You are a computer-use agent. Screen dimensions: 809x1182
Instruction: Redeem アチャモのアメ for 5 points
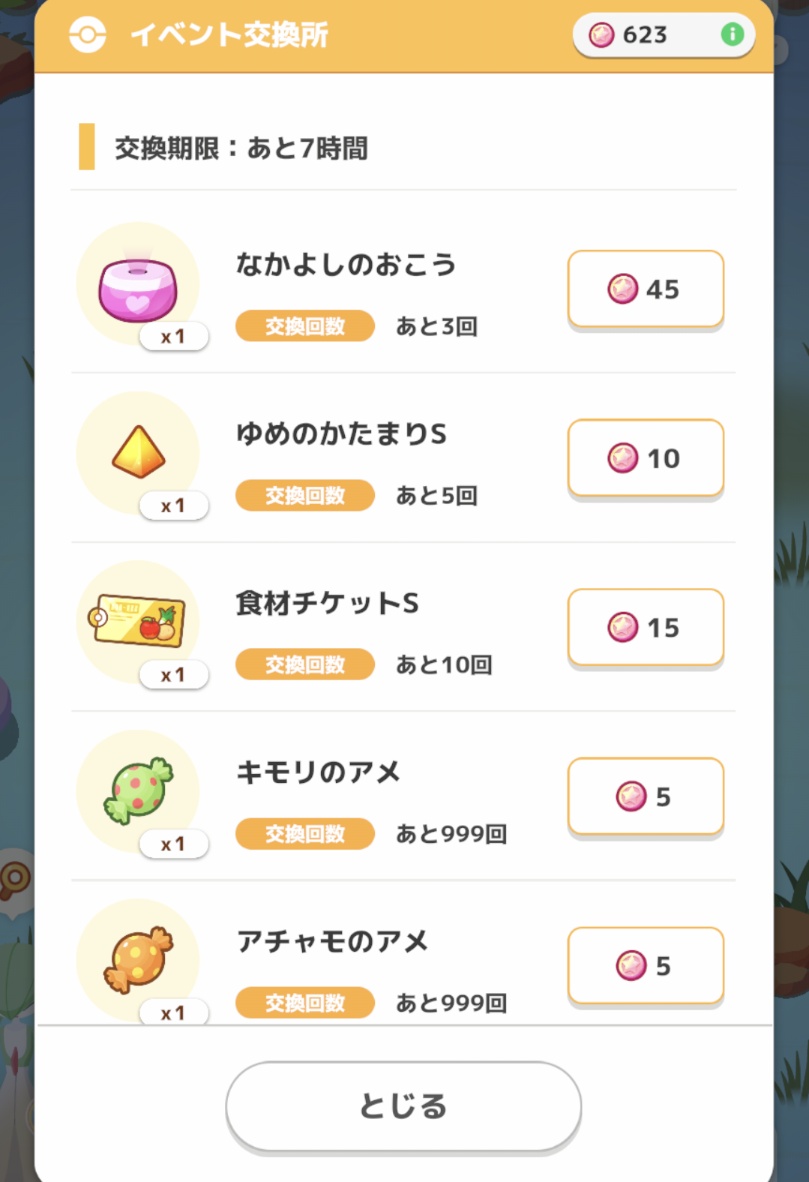[645, 965]
